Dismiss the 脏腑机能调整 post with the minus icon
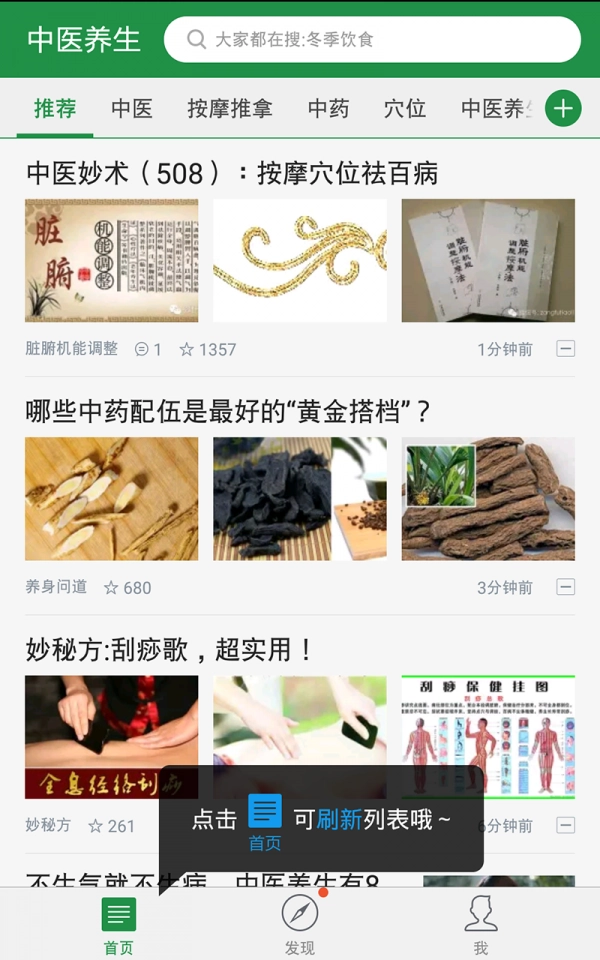This screenshot has width=600, height=960. pos(566,349)
